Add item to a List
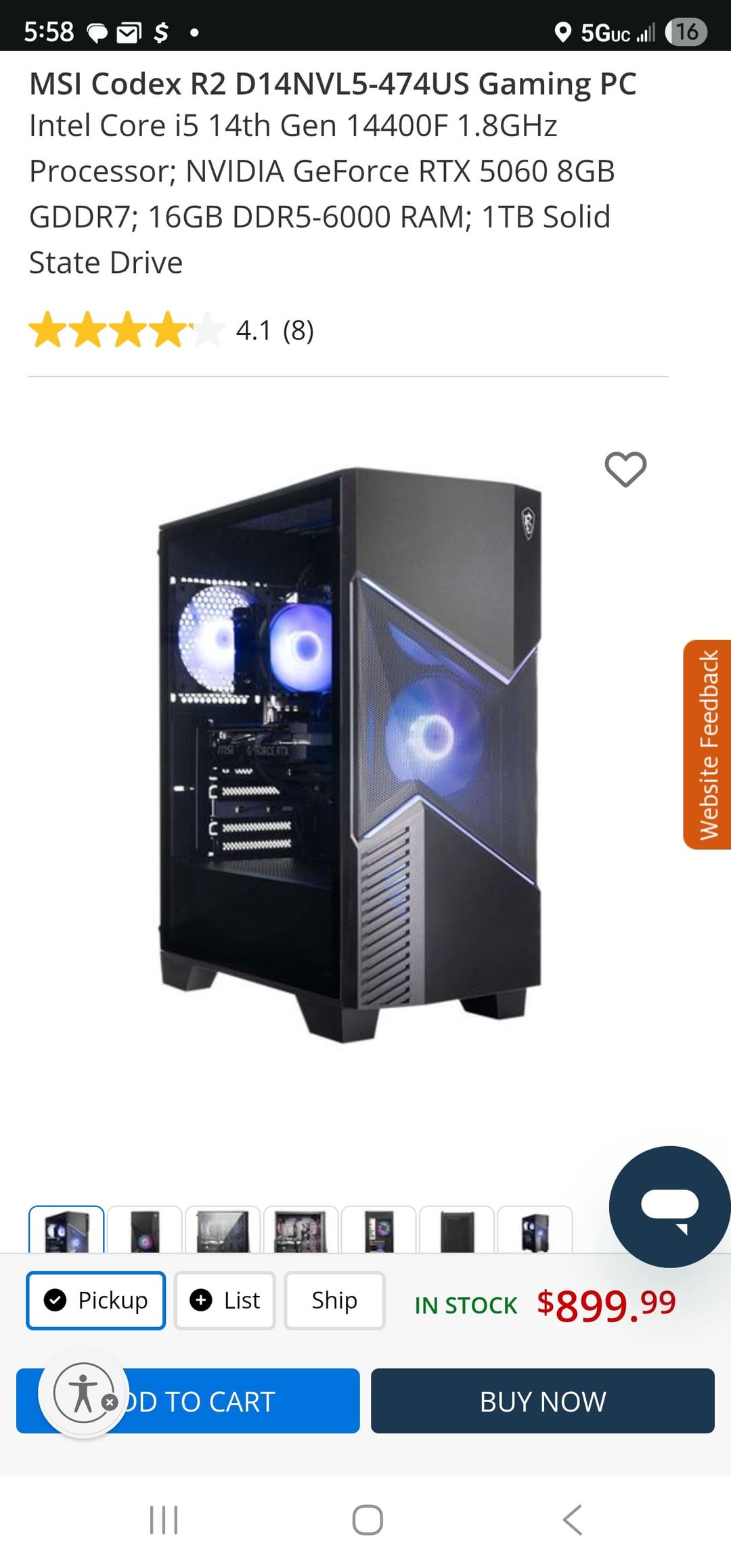 coord(225,1300)
